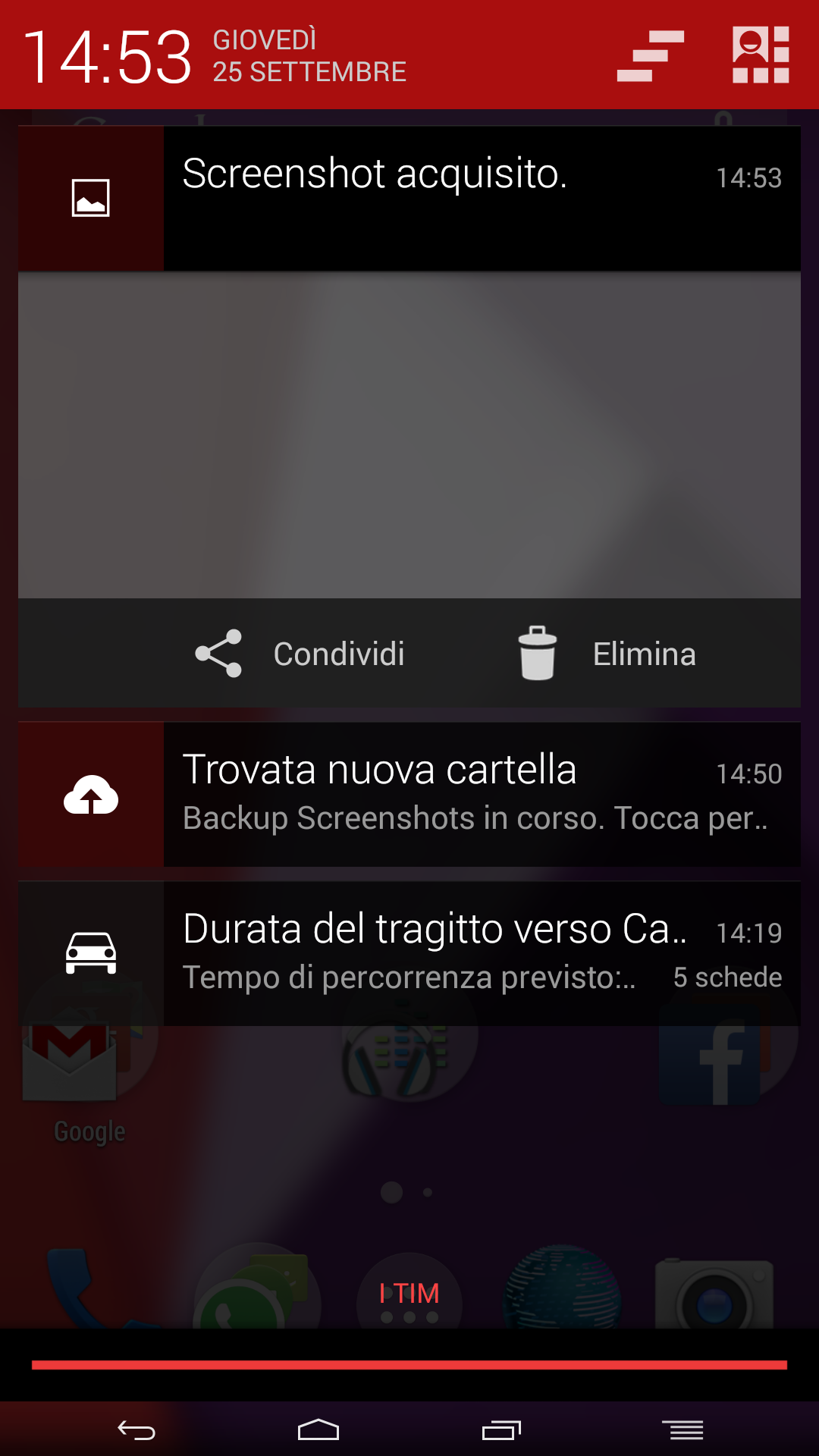Delete the screenshot with Elimina
Image resolution: width=819 pixels, height=1456 pixels.
[x=607, y=654]
